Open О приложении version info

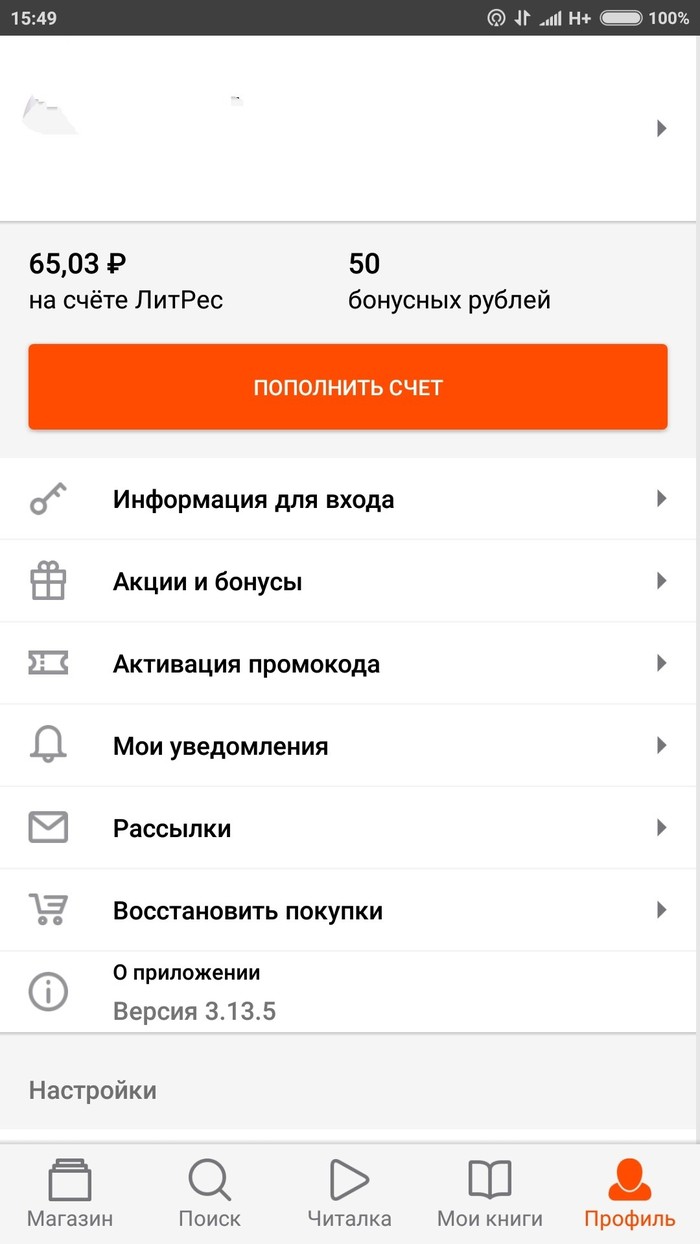click(x=348, y=991)
